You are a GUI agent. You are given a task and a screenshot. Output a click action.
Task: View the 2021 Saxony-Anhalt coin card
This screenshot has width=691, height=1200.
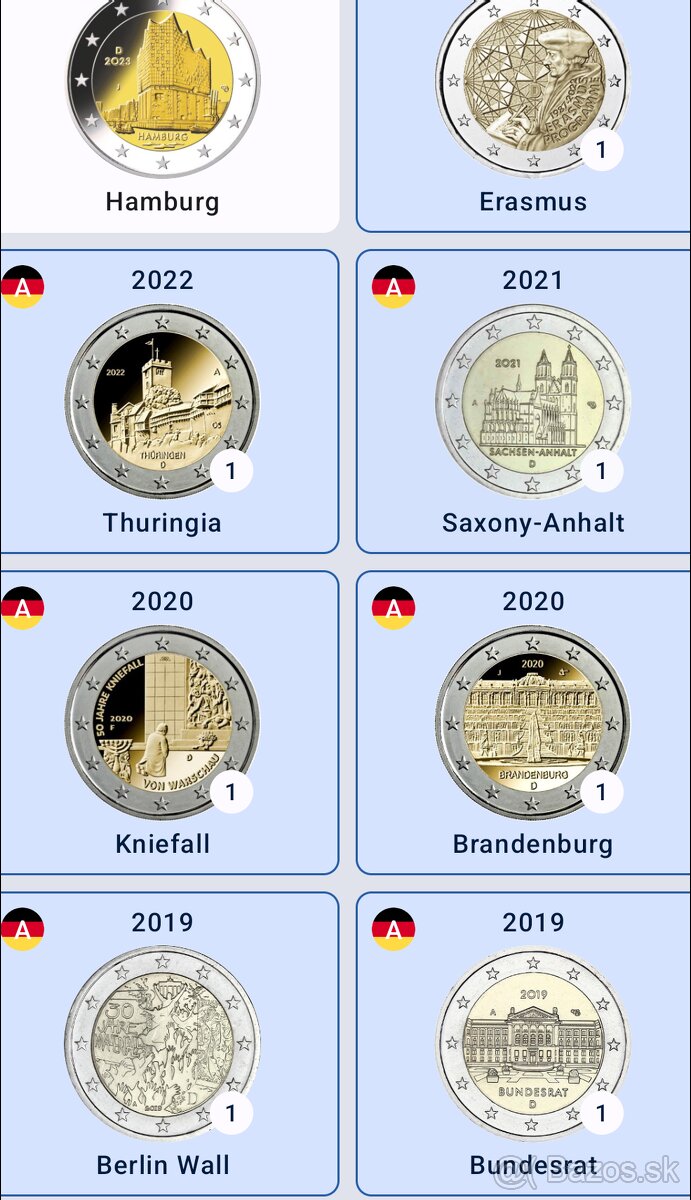532,400
